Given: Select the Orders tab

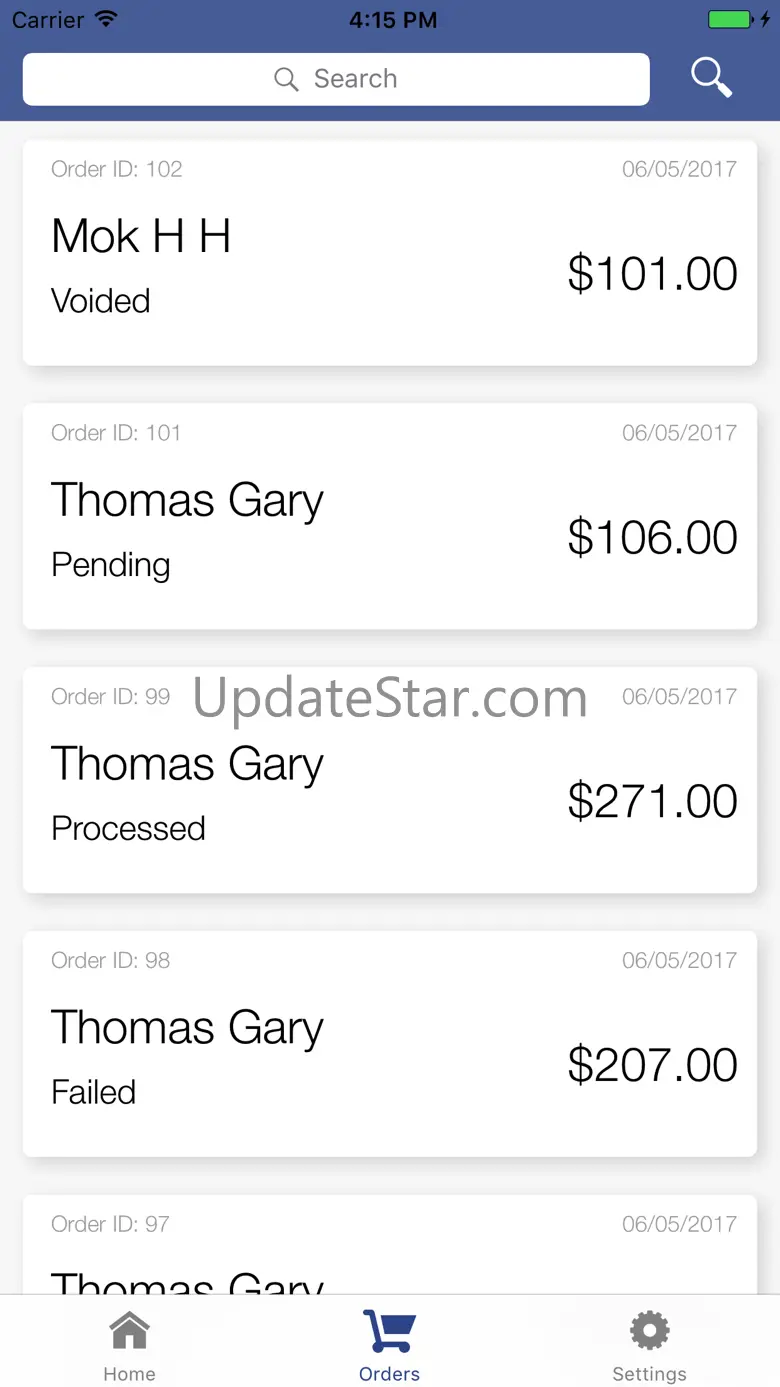Looking at the screenshot, I should click(389, 1345).
